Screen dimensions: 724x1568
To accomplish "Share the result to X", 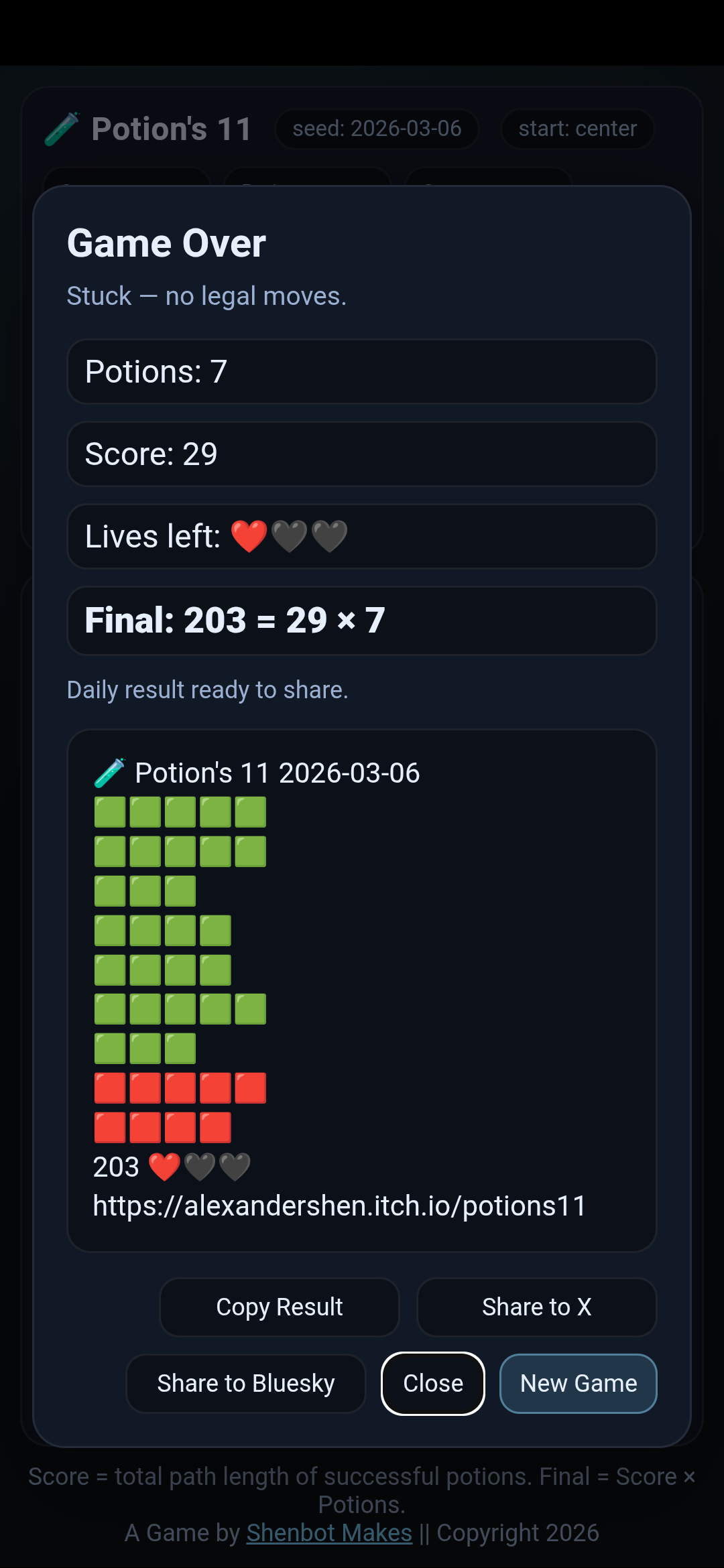I will coord(536,1307).
